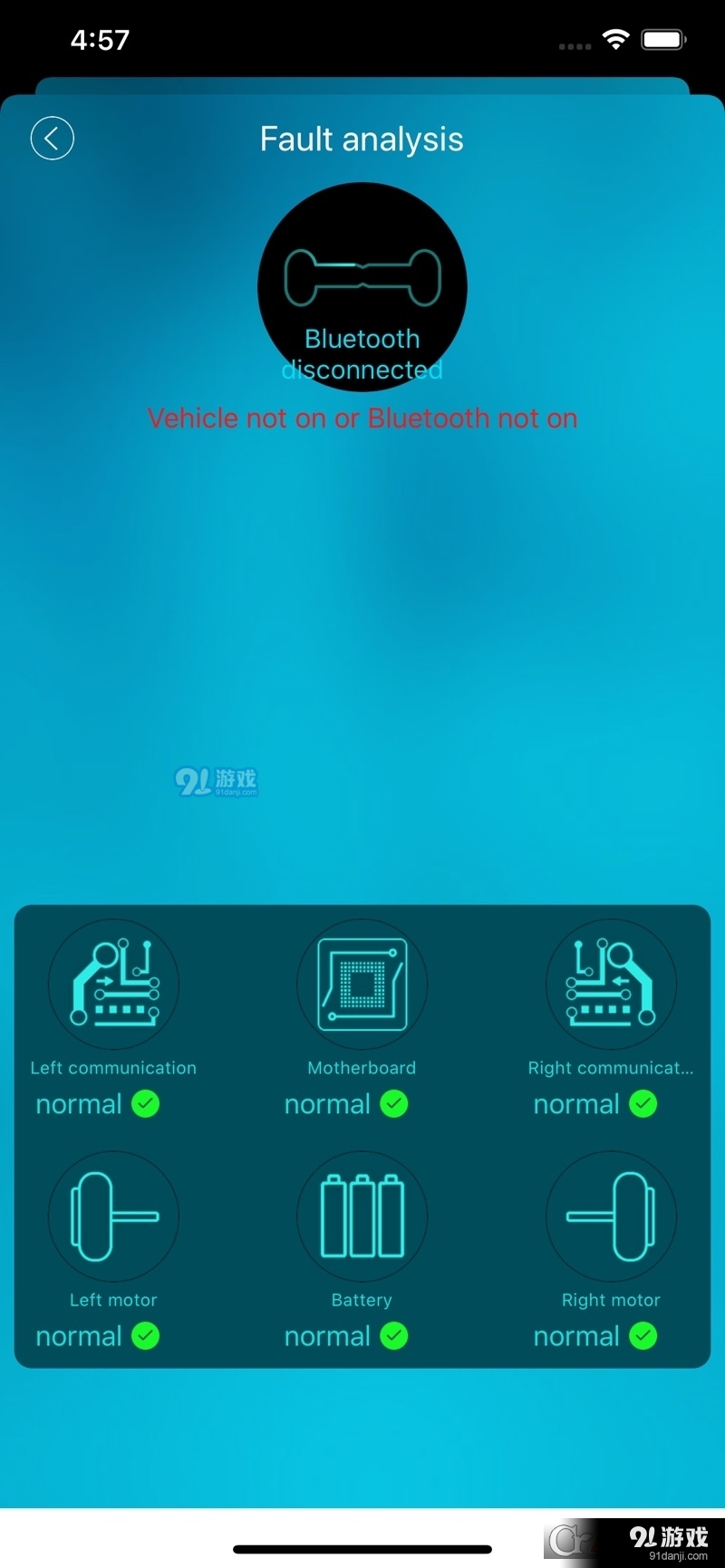Viewport: 725px width, 1568px height.
Task: Open the Wi-Fi status icon
Action: click(617, 39)
